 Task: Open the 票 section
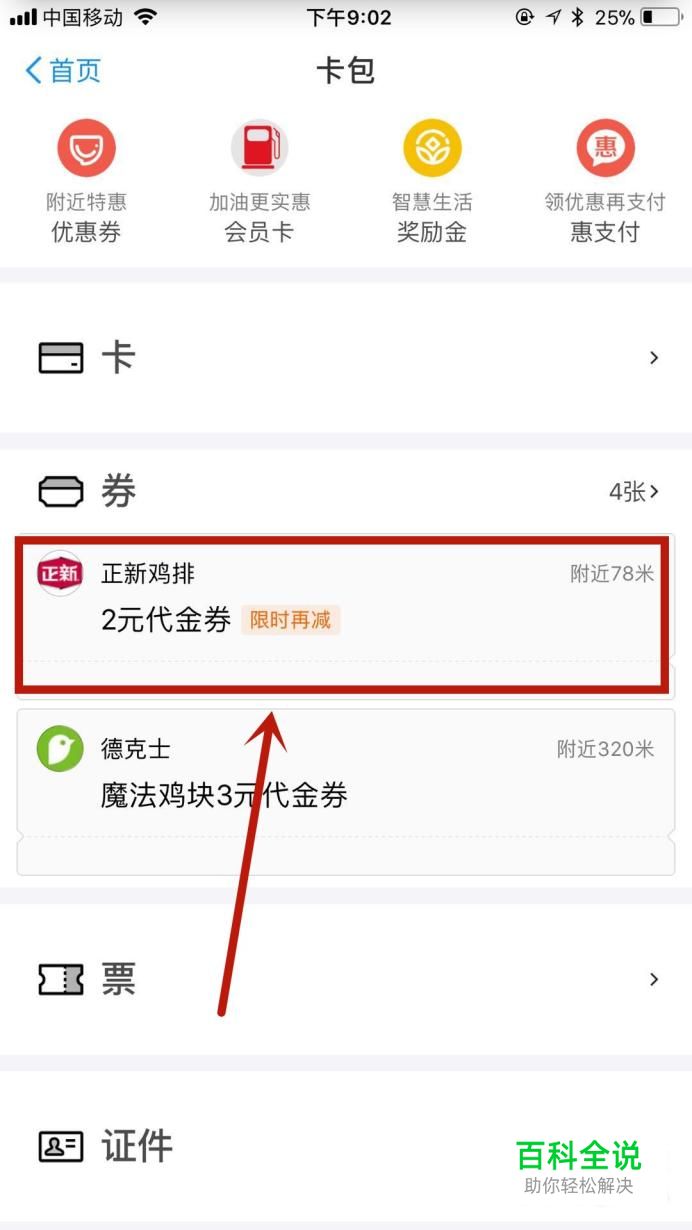[346, 979]
